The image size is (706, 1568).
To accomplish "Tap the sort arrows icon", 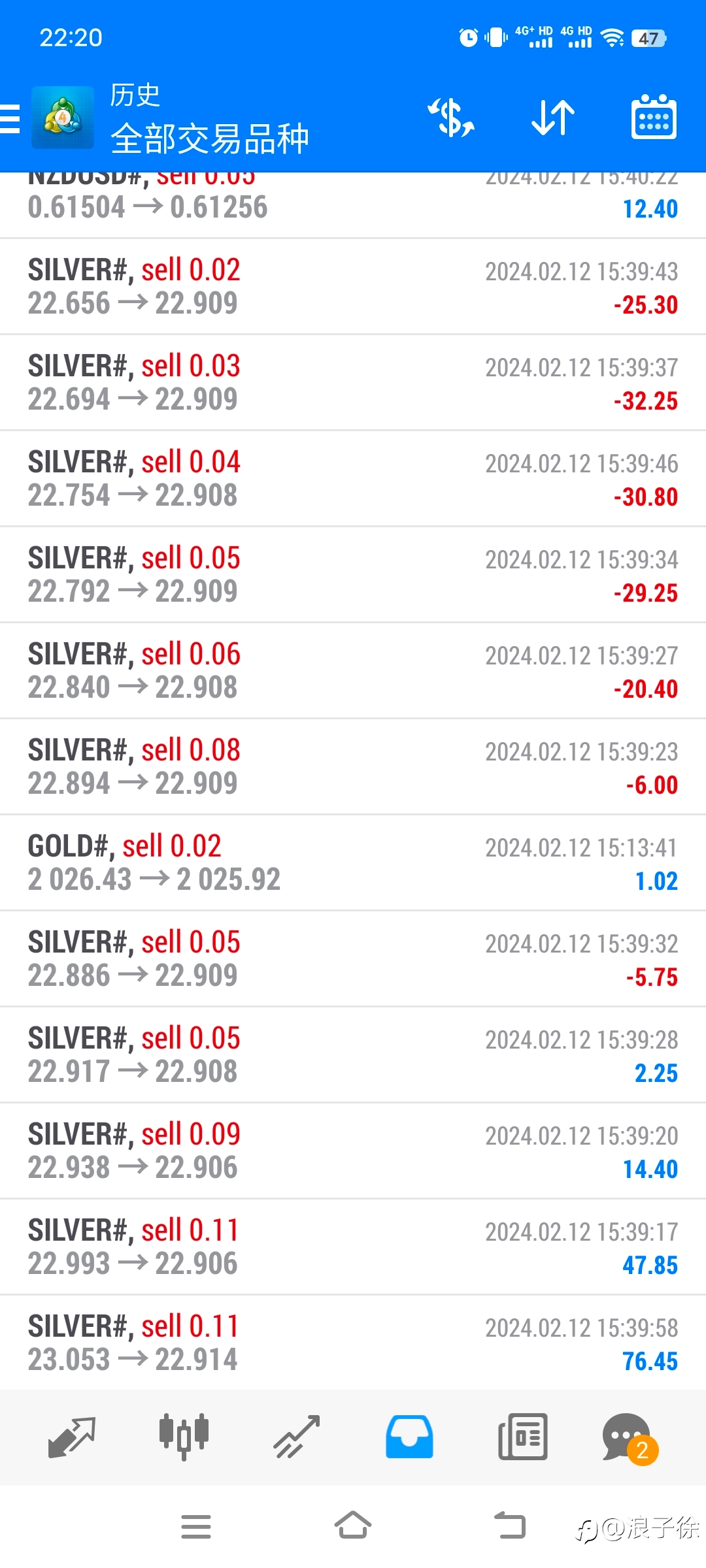I will coord(553,118).
